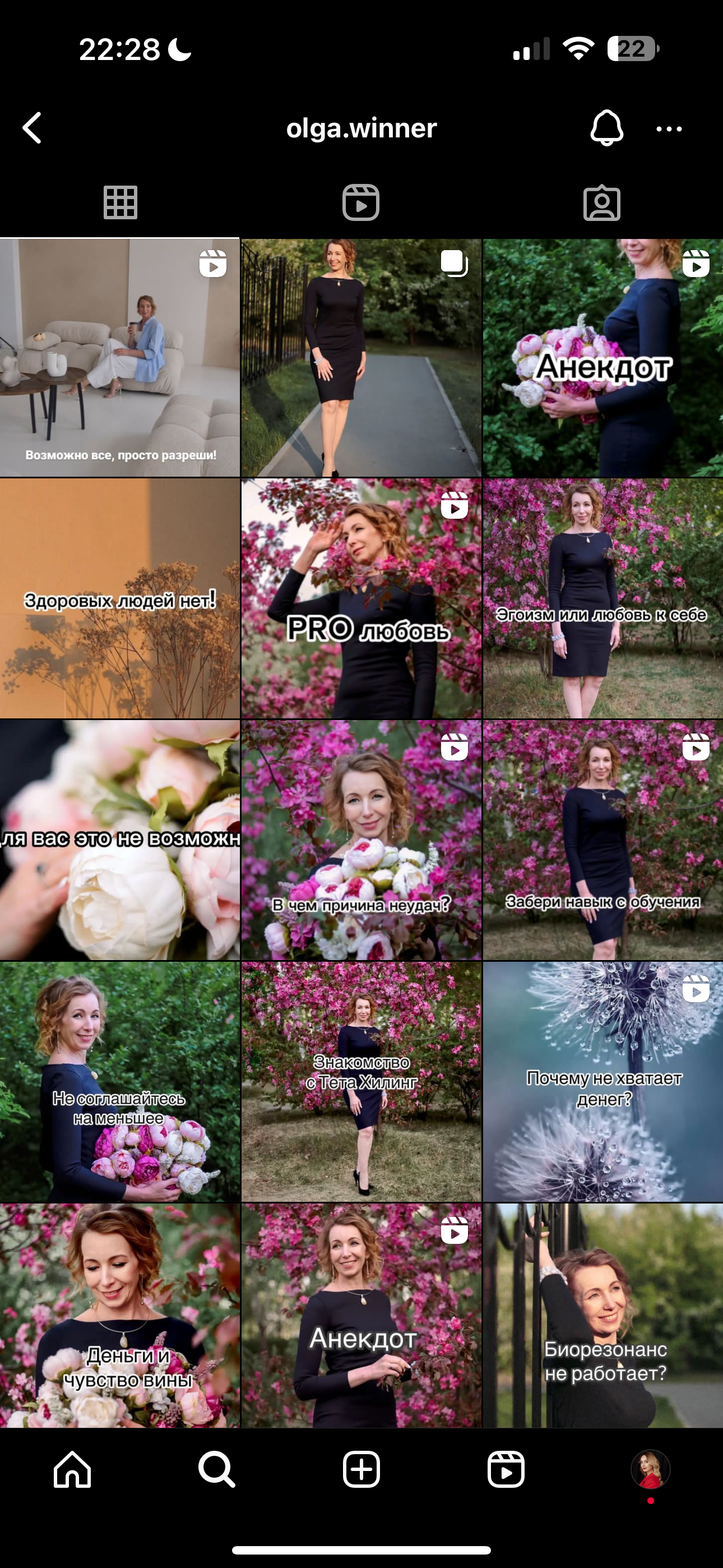This screenshot has height=1568, width=723.
Task: Switch to the Reels tab on the profile
Action: tap(361, 202)
